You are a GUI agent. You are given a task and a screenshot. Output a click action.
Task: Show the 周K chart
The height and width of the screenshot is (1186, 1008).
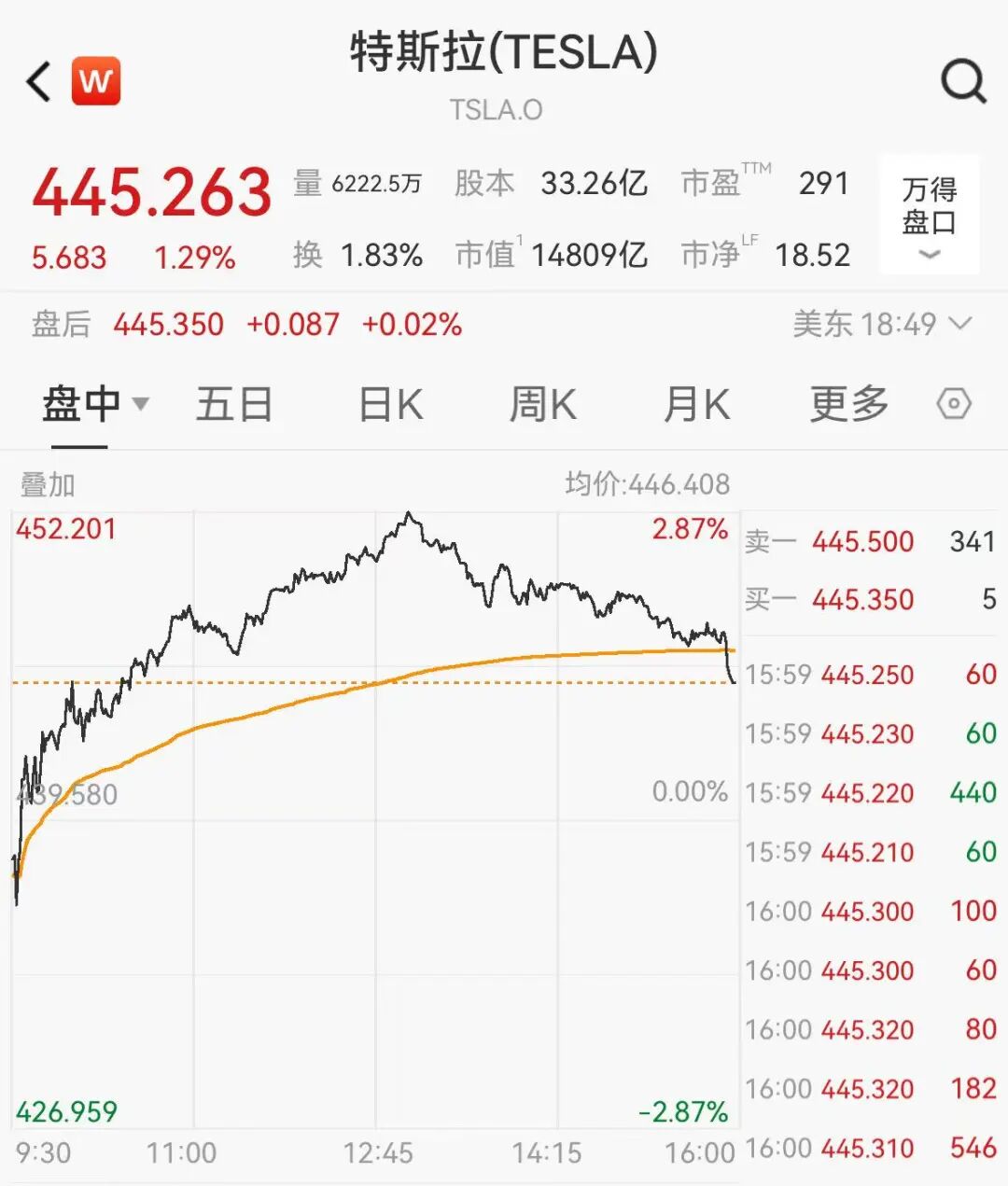coord(542,405)
